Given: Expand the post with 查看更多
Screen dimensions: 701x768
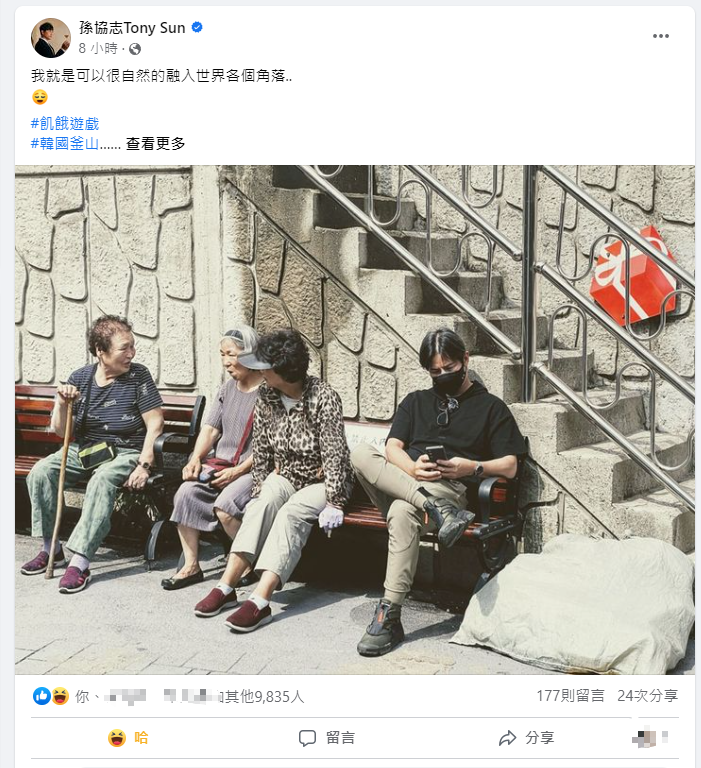Looking at the screenshot, I should [x=156, y=143].
